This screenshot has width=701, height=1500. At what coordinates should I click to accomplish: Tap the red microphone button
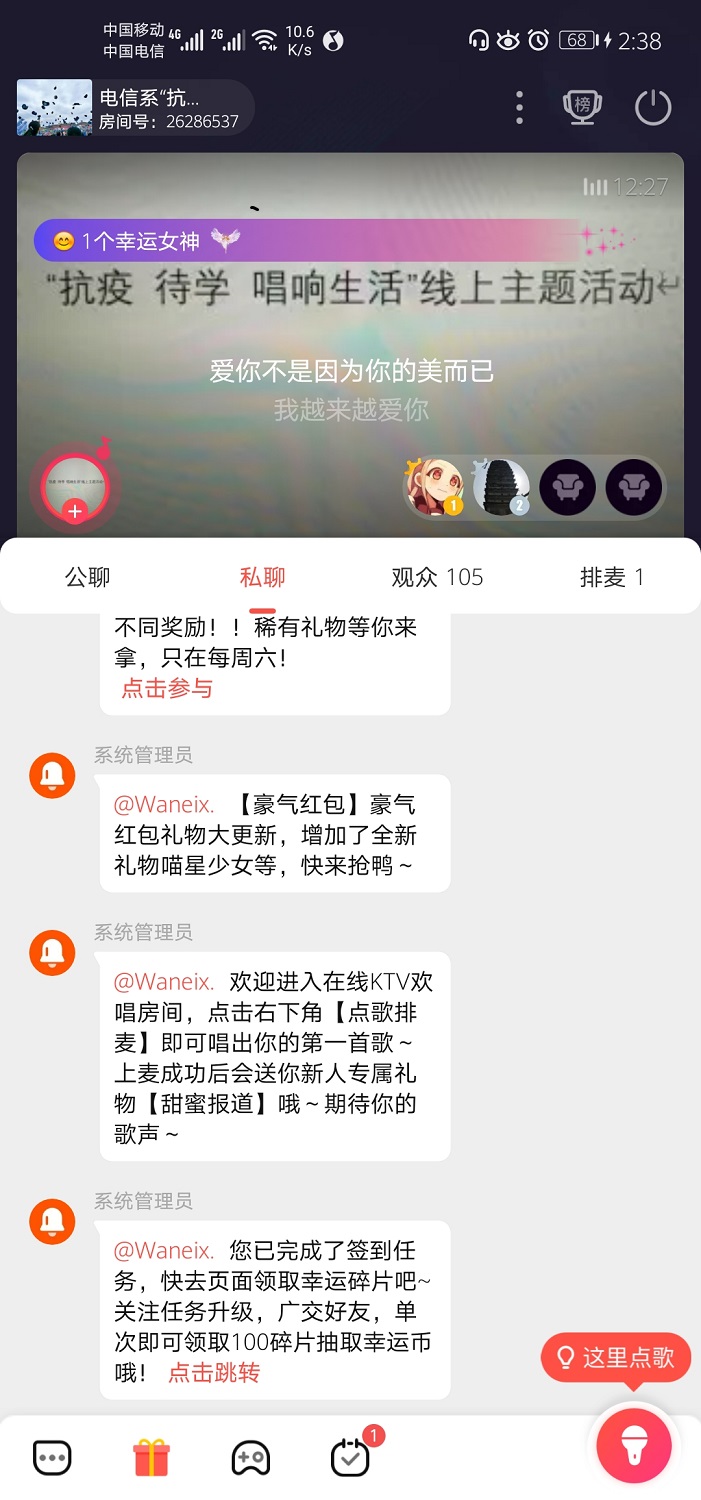633,1446
